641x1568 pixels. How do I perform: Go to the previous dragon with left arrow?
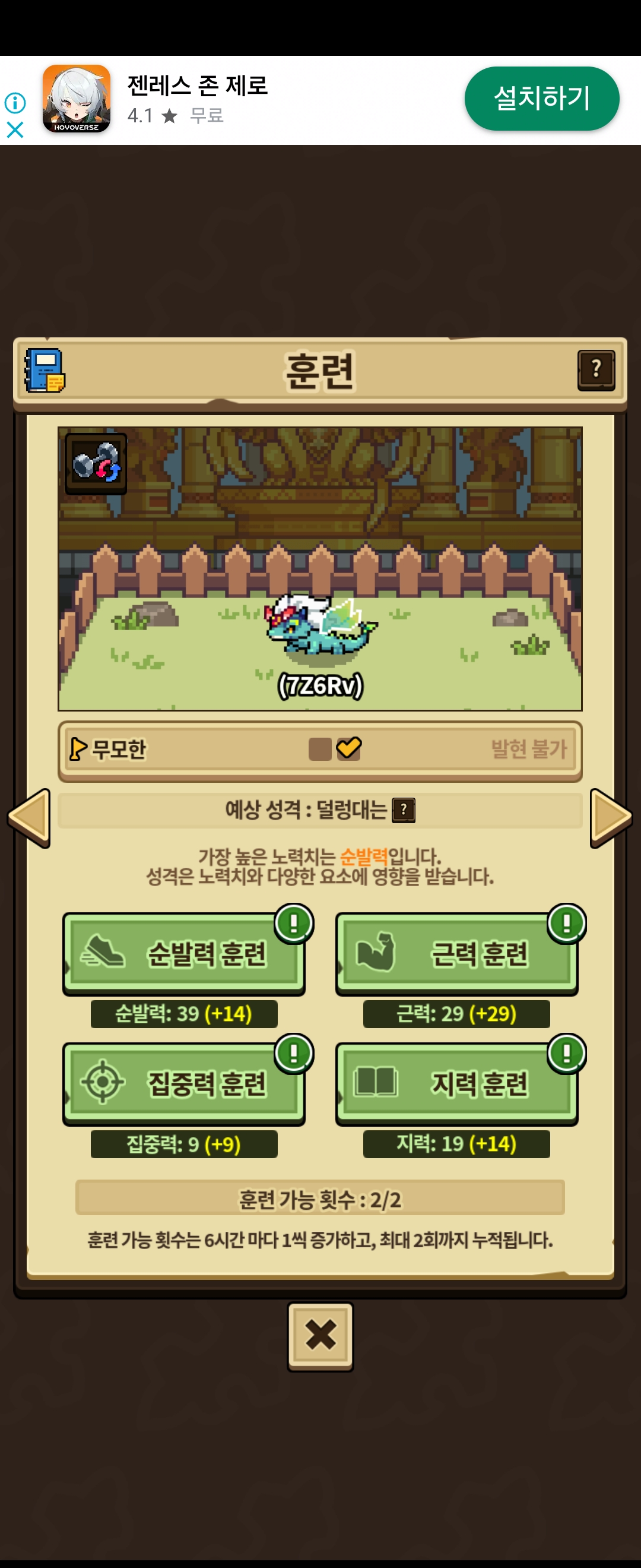(29, 817)
